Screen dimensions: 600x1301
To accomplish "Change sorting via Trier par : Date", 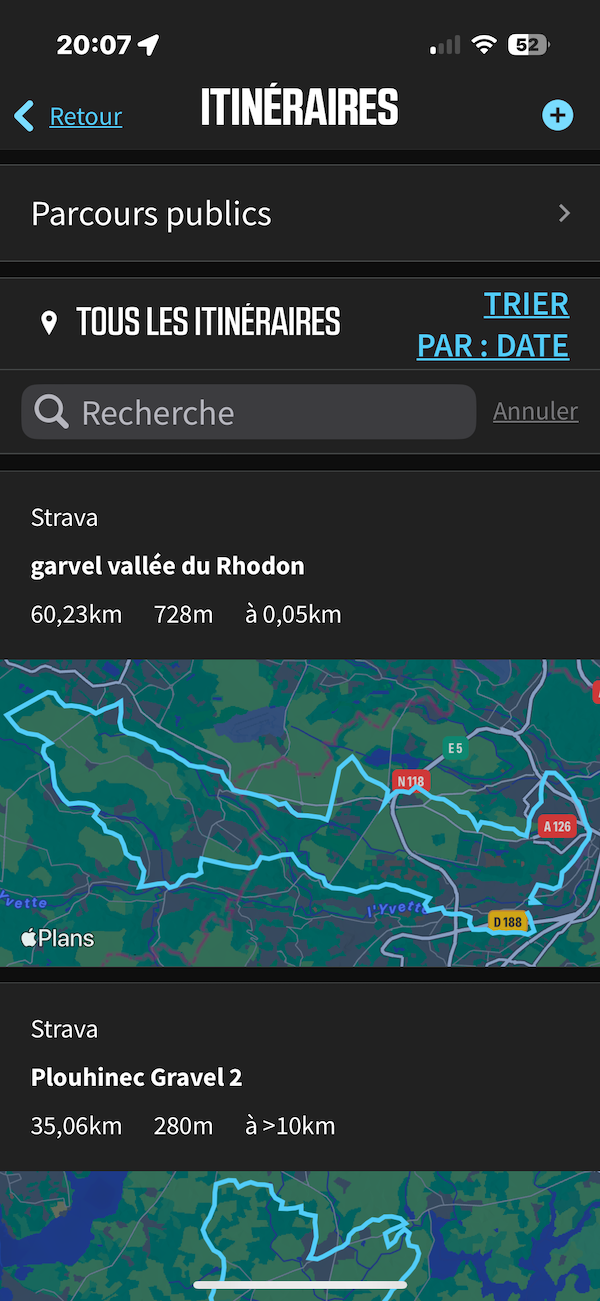I will 494,325.
